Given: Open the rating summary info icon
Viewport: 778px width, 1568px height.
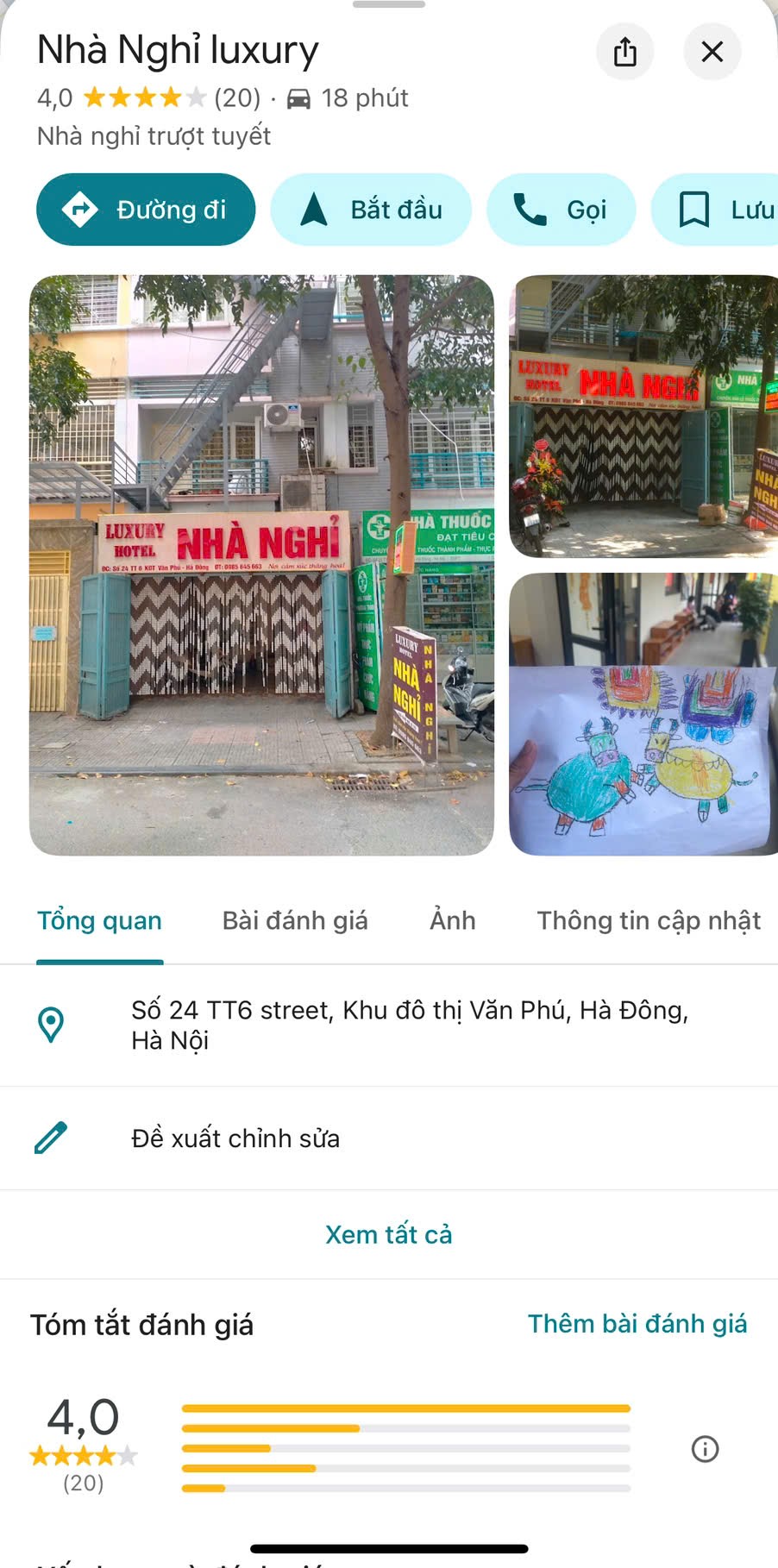Looking at the screenshot, I should [x=705, y=1449].
